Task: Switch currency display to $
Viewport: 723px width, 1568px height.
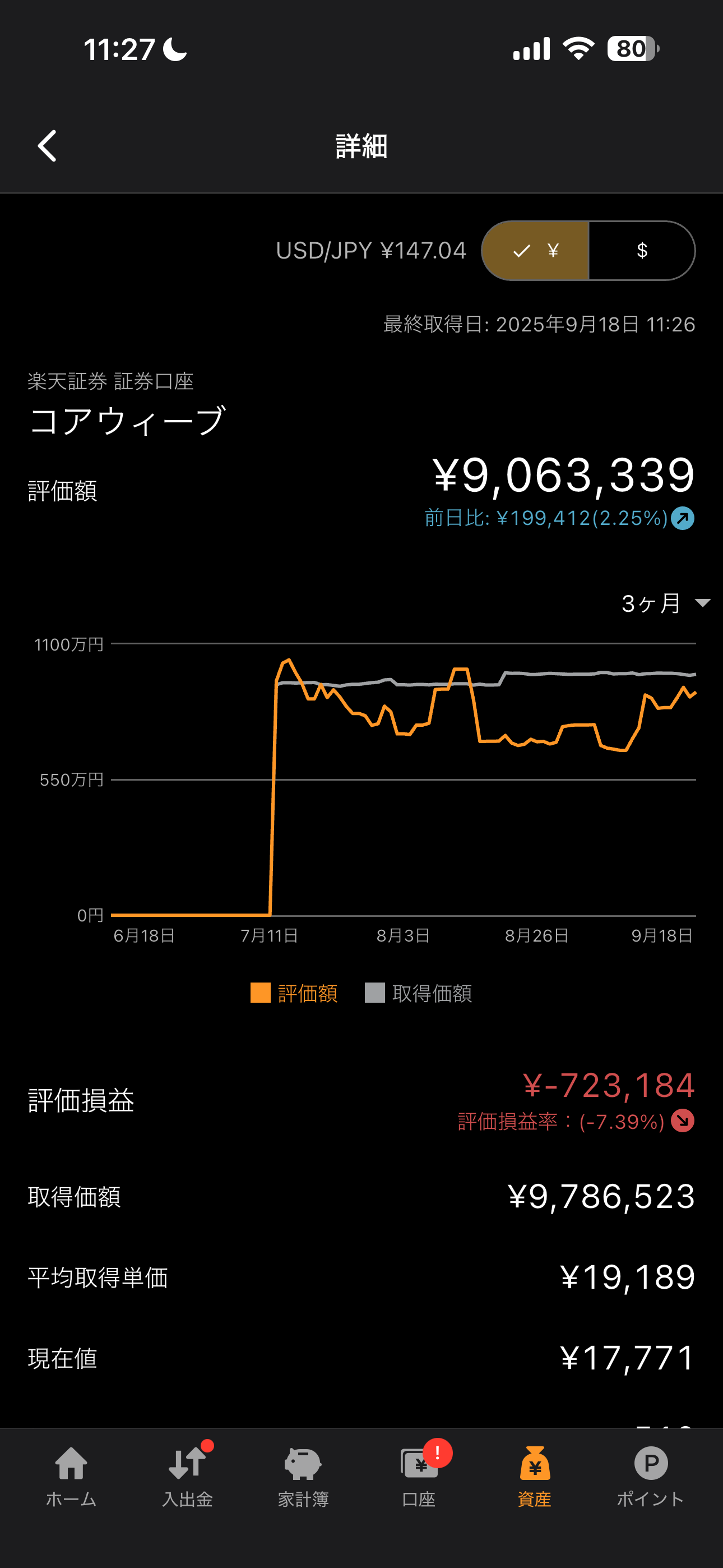Action: pyautogui.click(x=642, y=251)
